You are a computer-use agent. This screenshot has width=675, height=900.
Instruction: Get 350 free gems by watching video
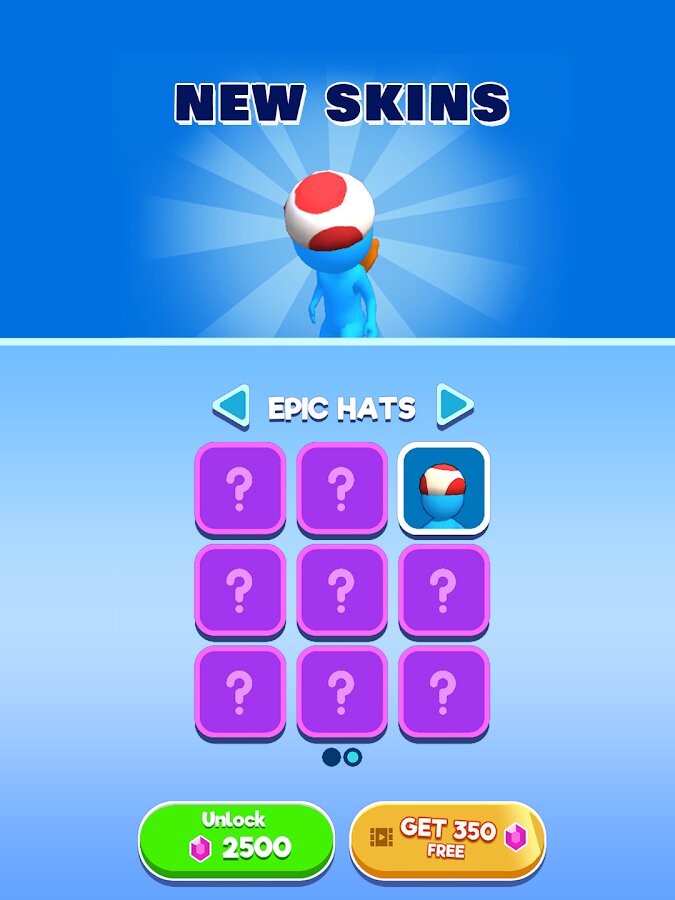click(x=447, y=839)
